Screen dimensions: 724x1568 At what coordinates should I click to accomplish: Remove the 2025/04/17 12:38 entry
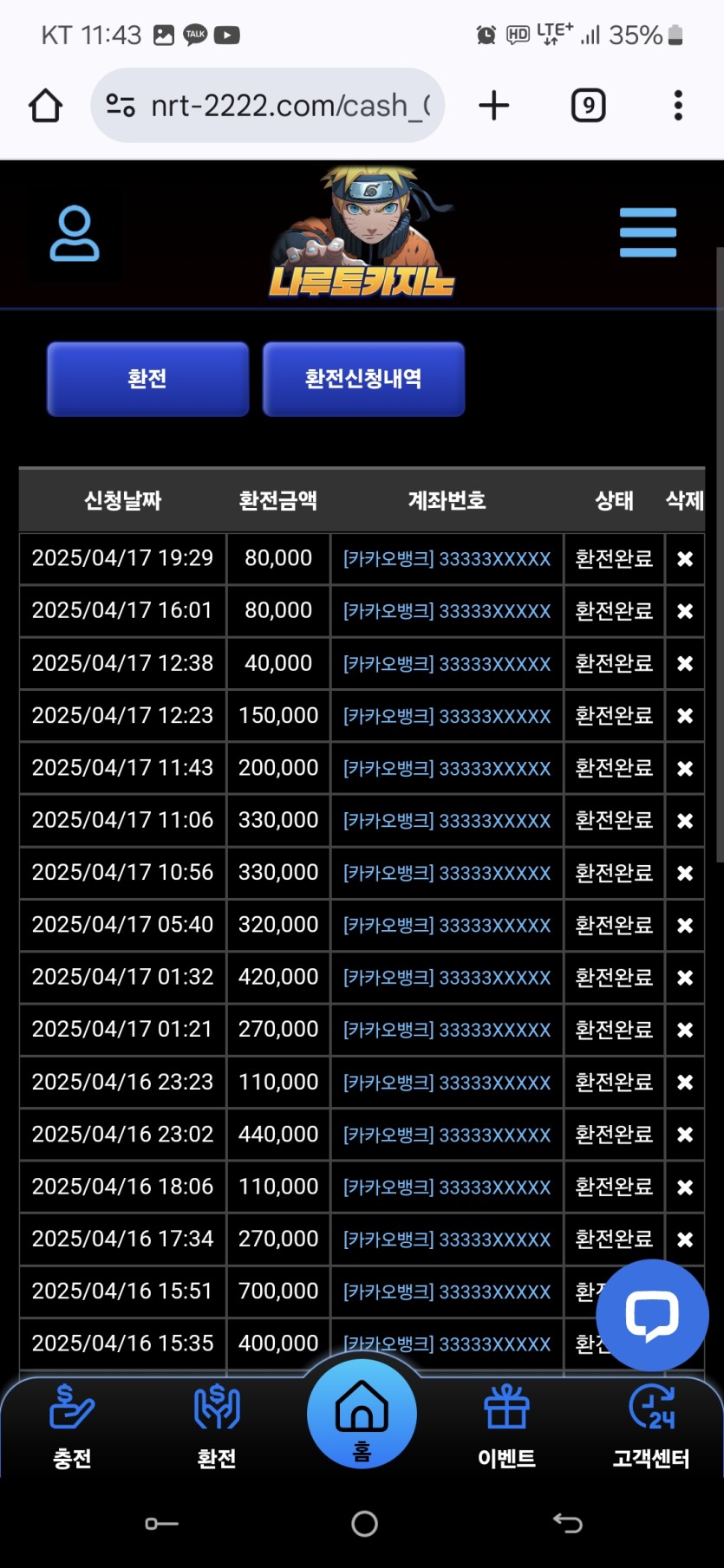685,663
